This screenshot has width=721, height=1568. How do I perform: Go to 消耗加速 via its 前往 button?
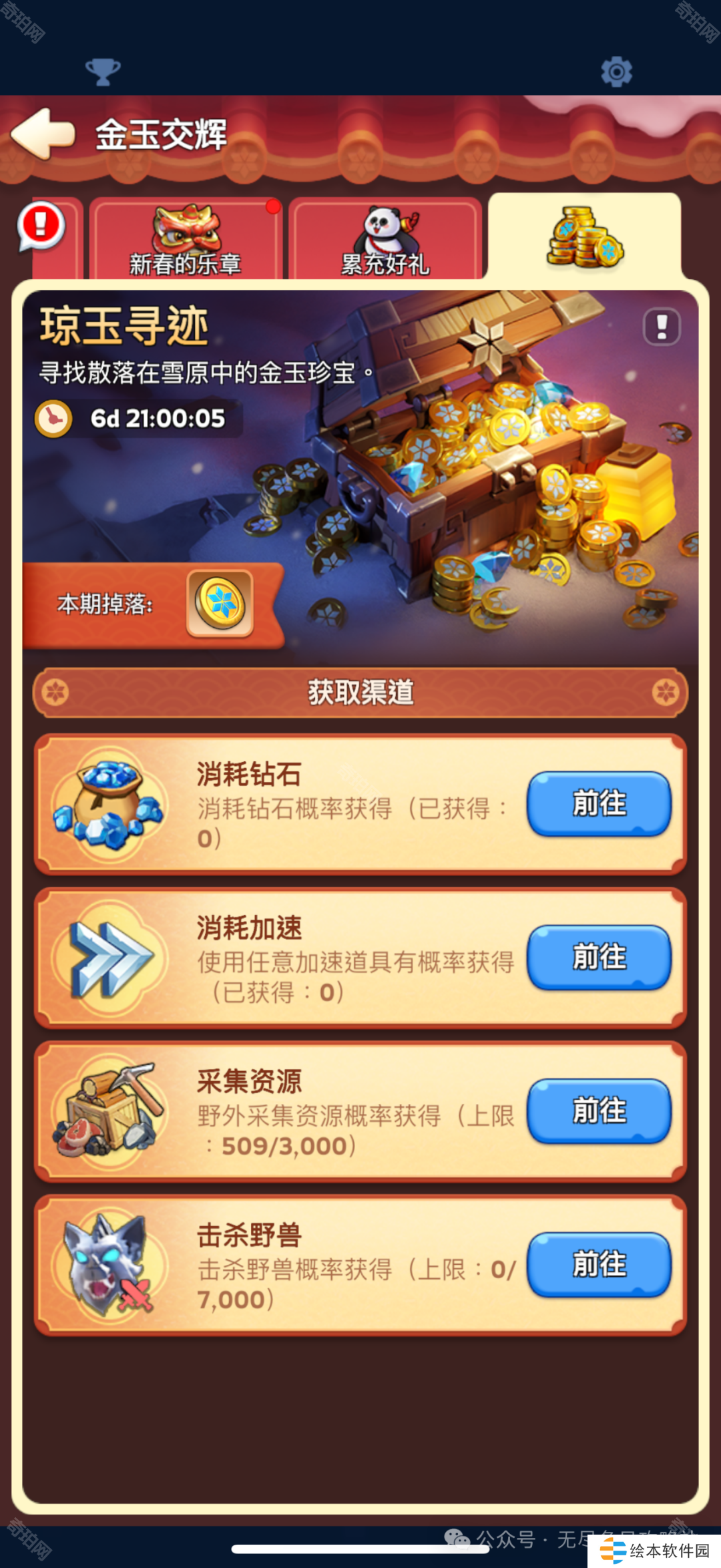(x=599, y=957)
